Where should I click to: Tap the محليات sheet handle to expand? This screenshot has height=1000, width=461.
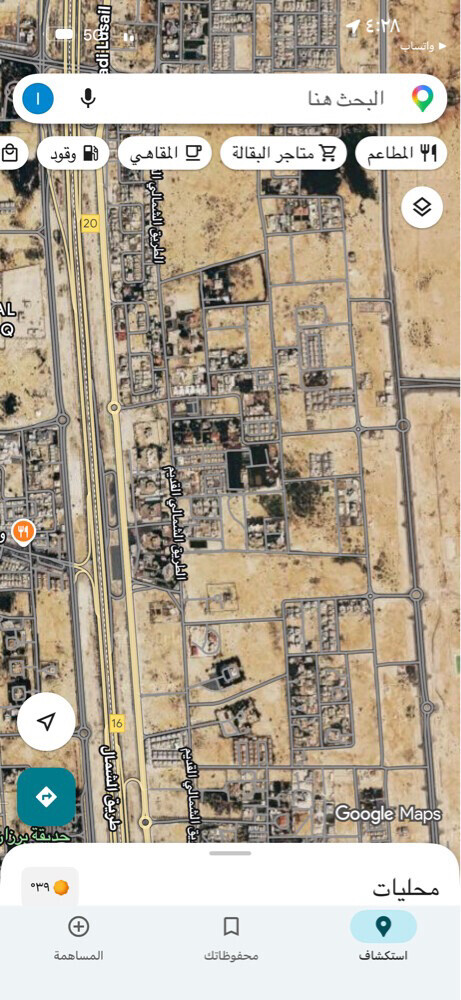(230, 853)
